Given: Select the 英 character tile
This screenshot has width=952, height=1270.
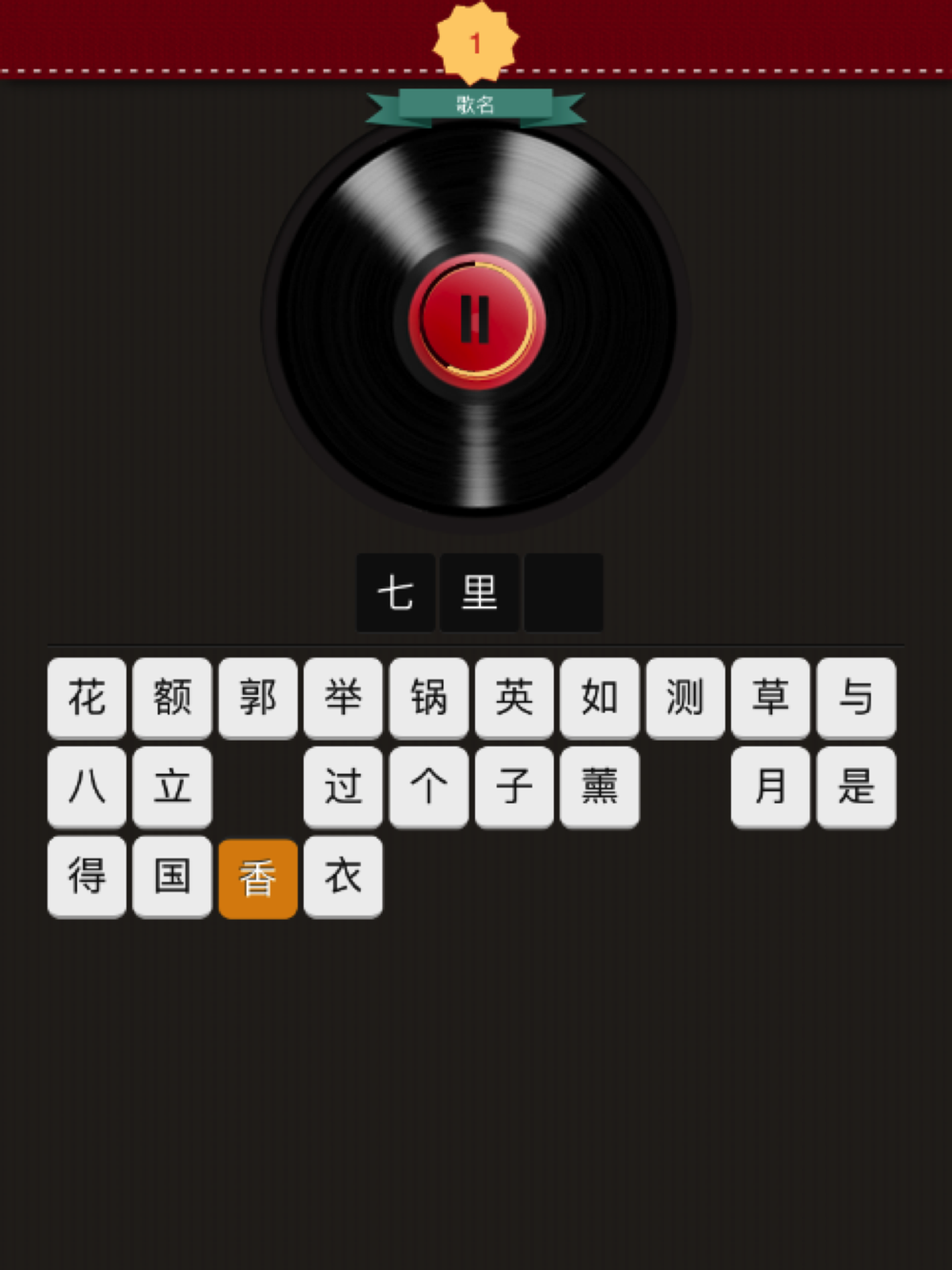Looking at the screenshot, I should (514, 698).
